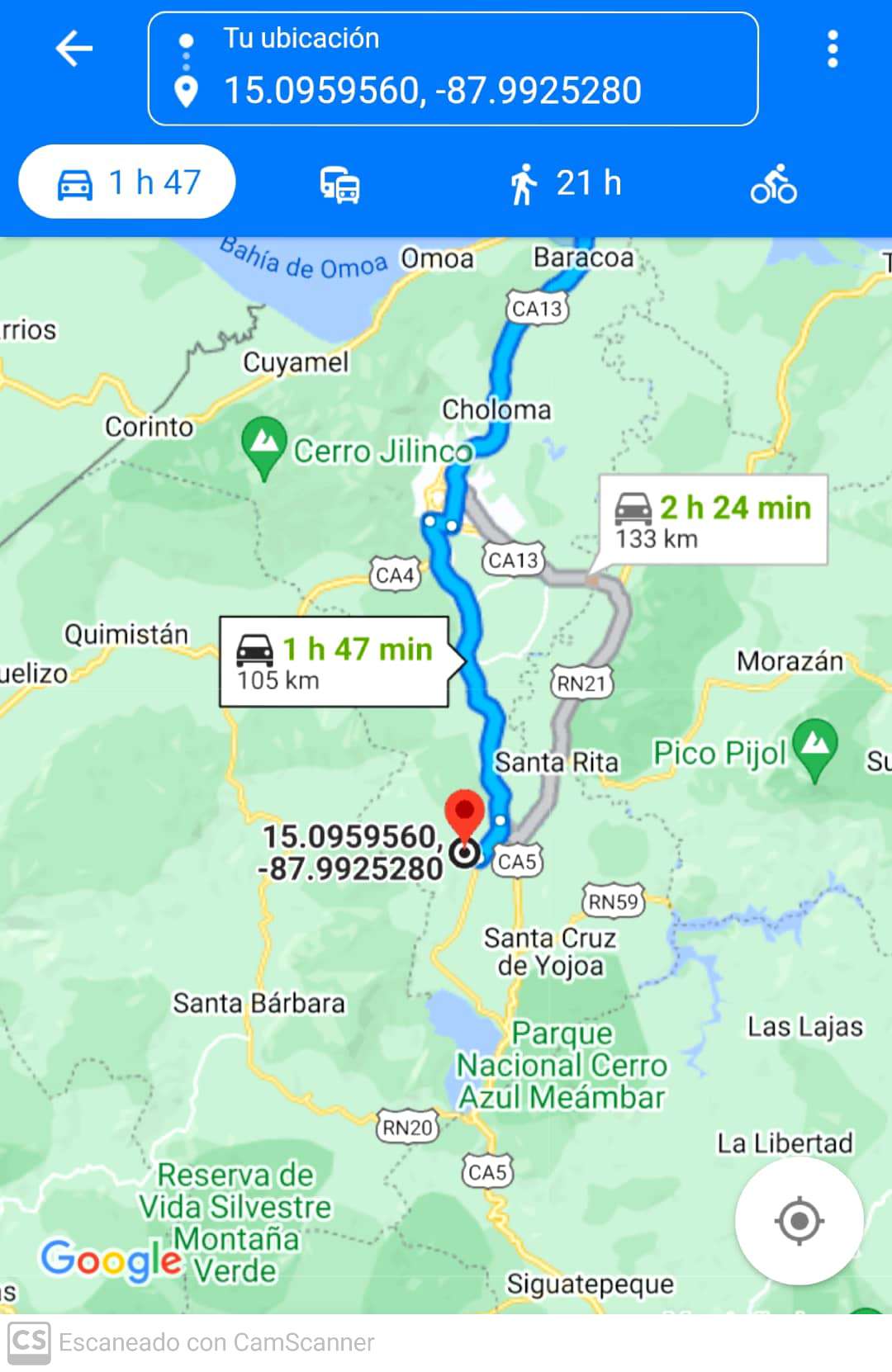The height and width of the screenshot is (1372, 892).
Task: Select the 1 h 47 min route label
Action: 334,662
